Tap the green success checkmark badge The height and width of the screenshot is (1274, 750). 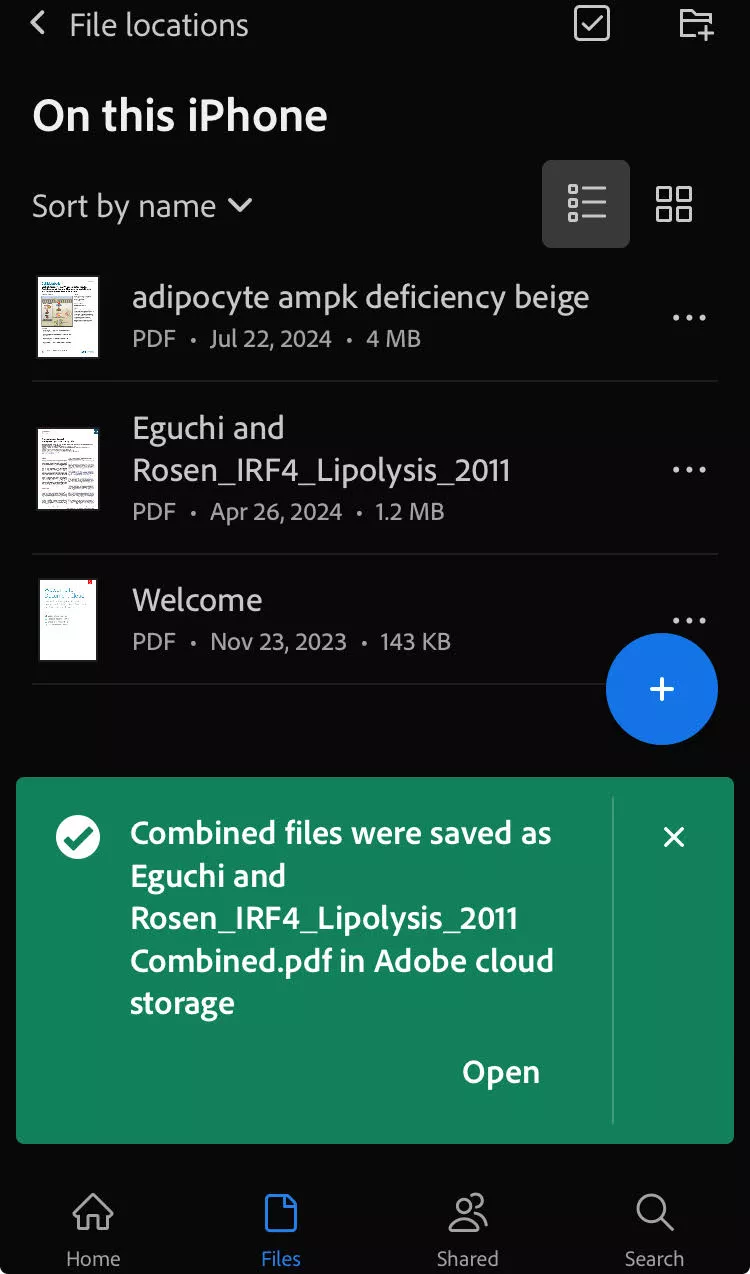point(78,836)
